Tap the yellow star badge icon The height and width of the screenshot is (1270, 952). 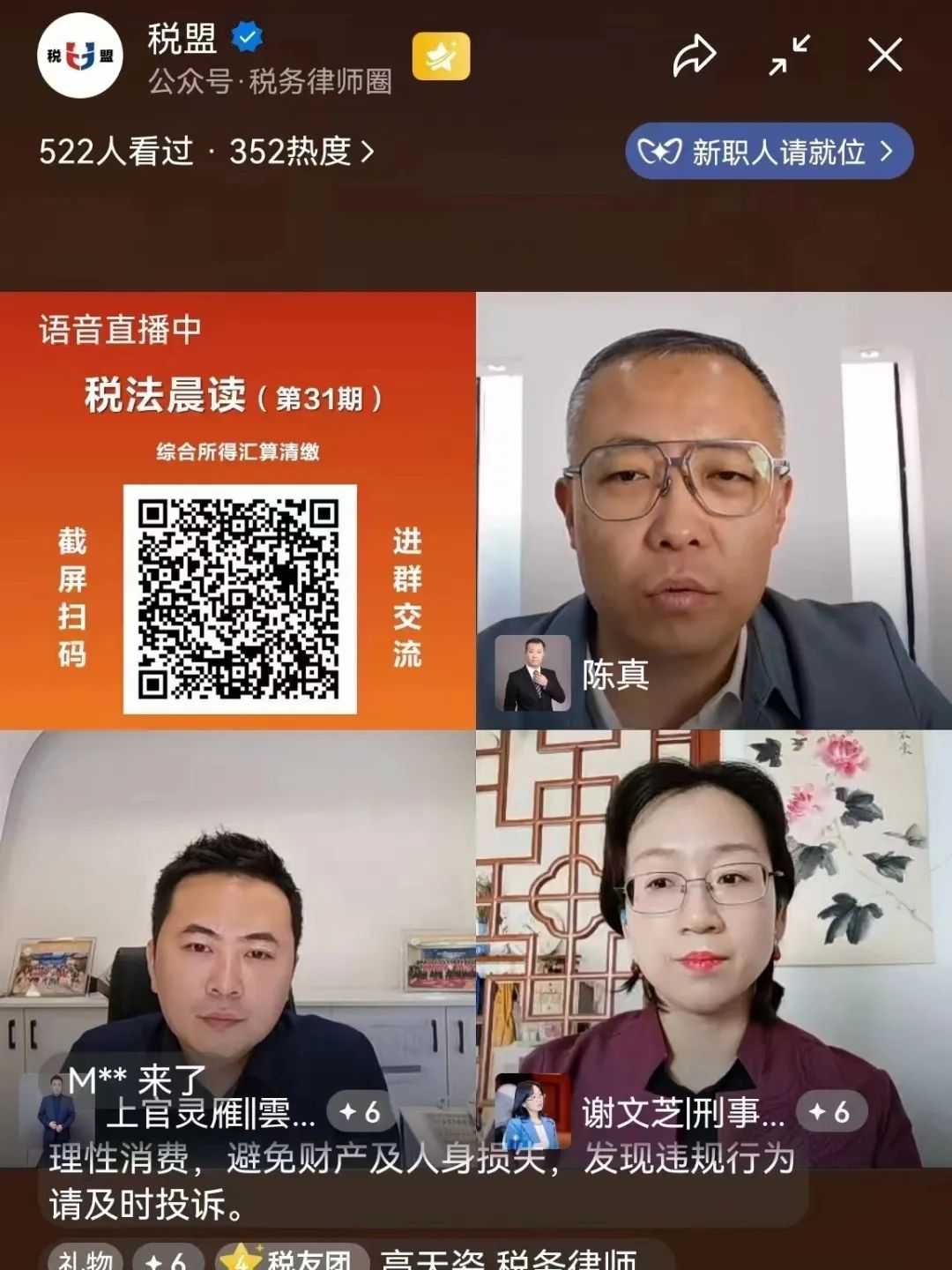441,56
